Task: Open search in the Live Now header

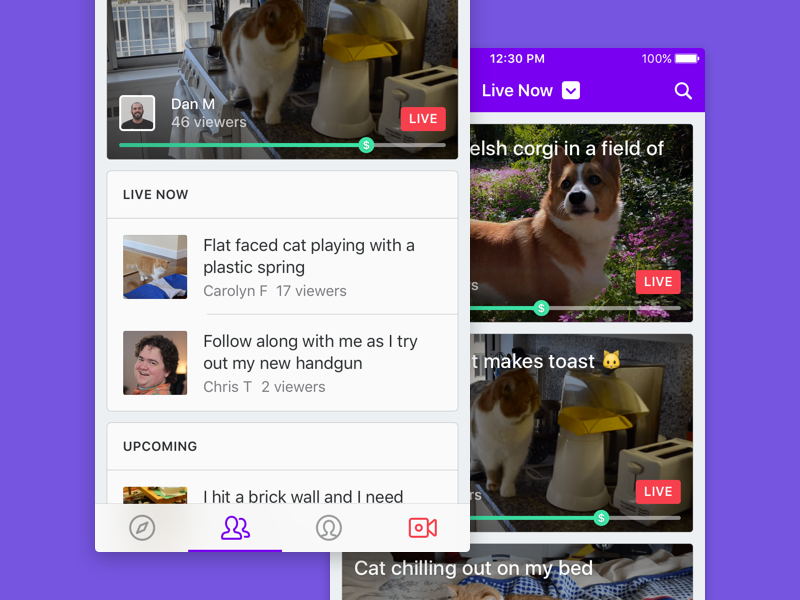Action: coord(683,91)
